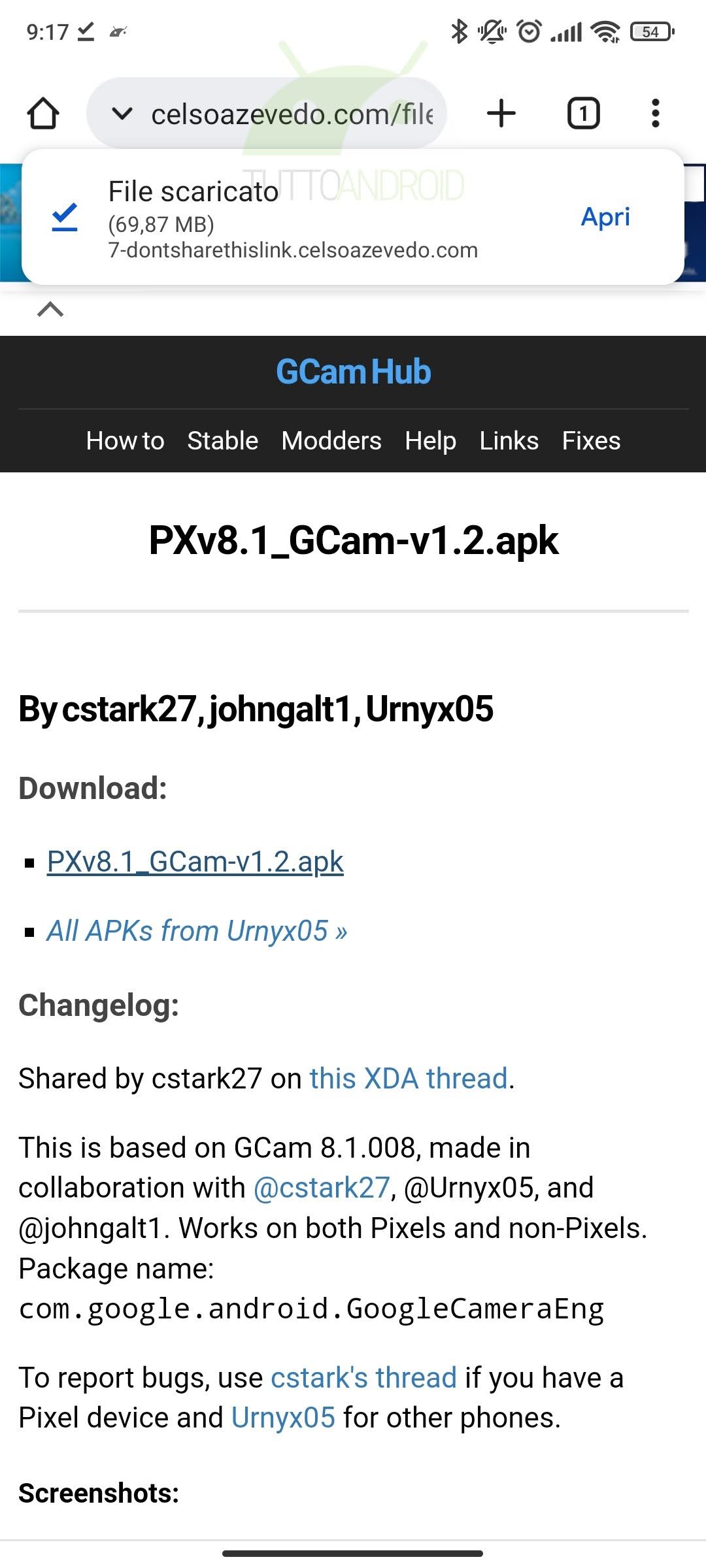Open the Stable menu item
706x1568 pixels.
tap(223, 441)
